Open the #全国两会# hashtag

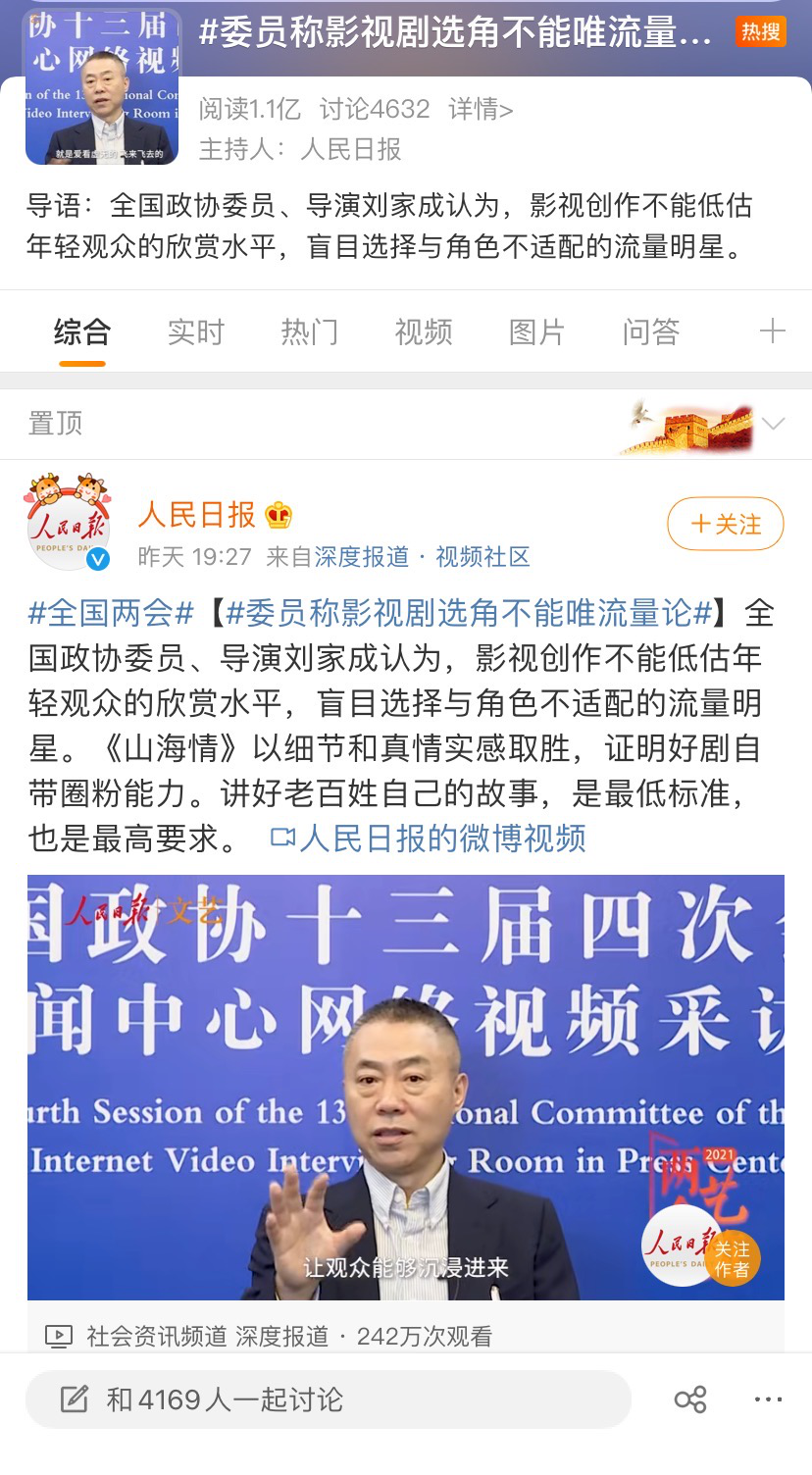pos(111,614)
